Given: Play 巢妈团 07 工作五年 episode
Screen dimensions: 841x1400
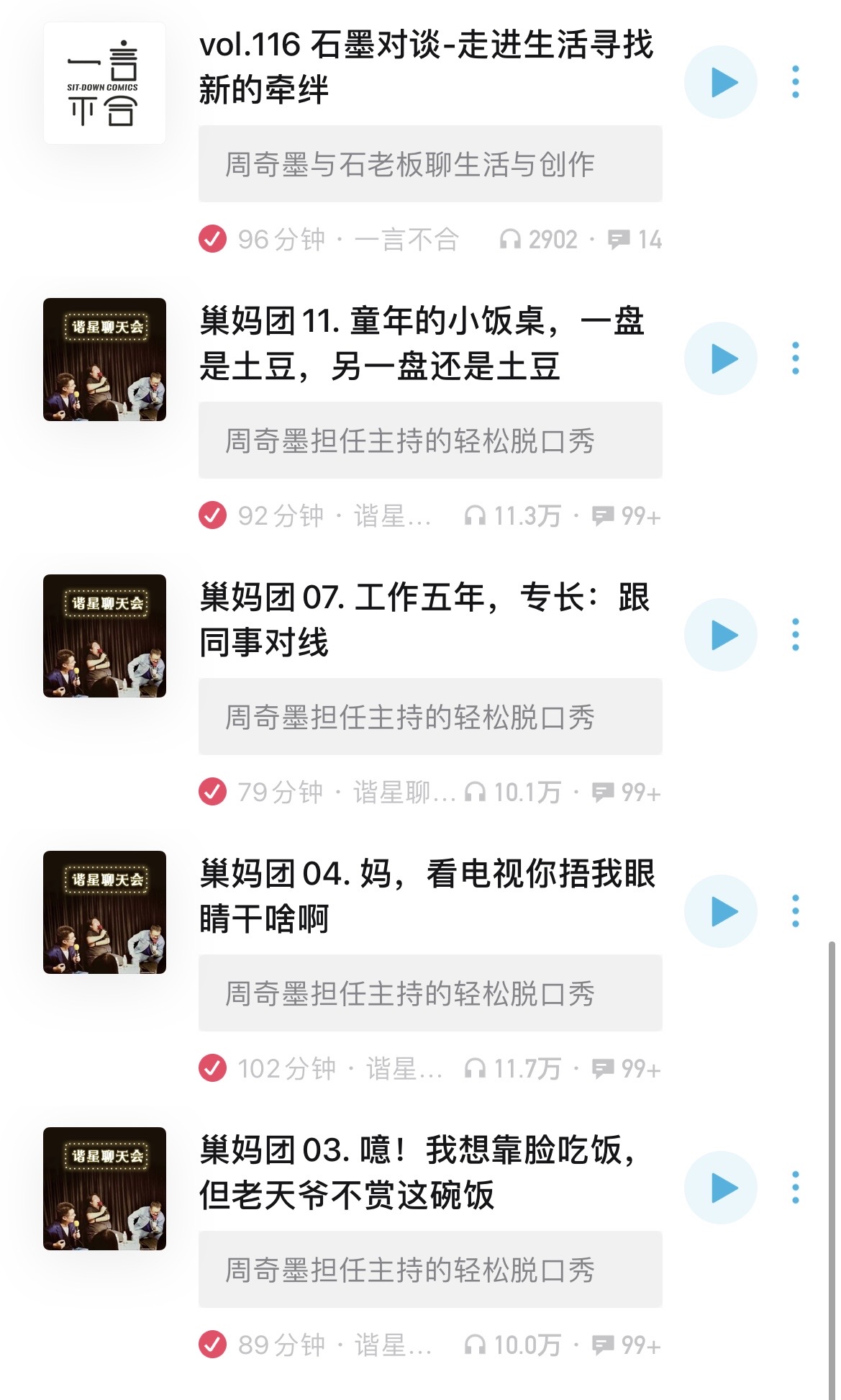Looking at the screenshot, I should pyautogui.click(x=721, y=635).
